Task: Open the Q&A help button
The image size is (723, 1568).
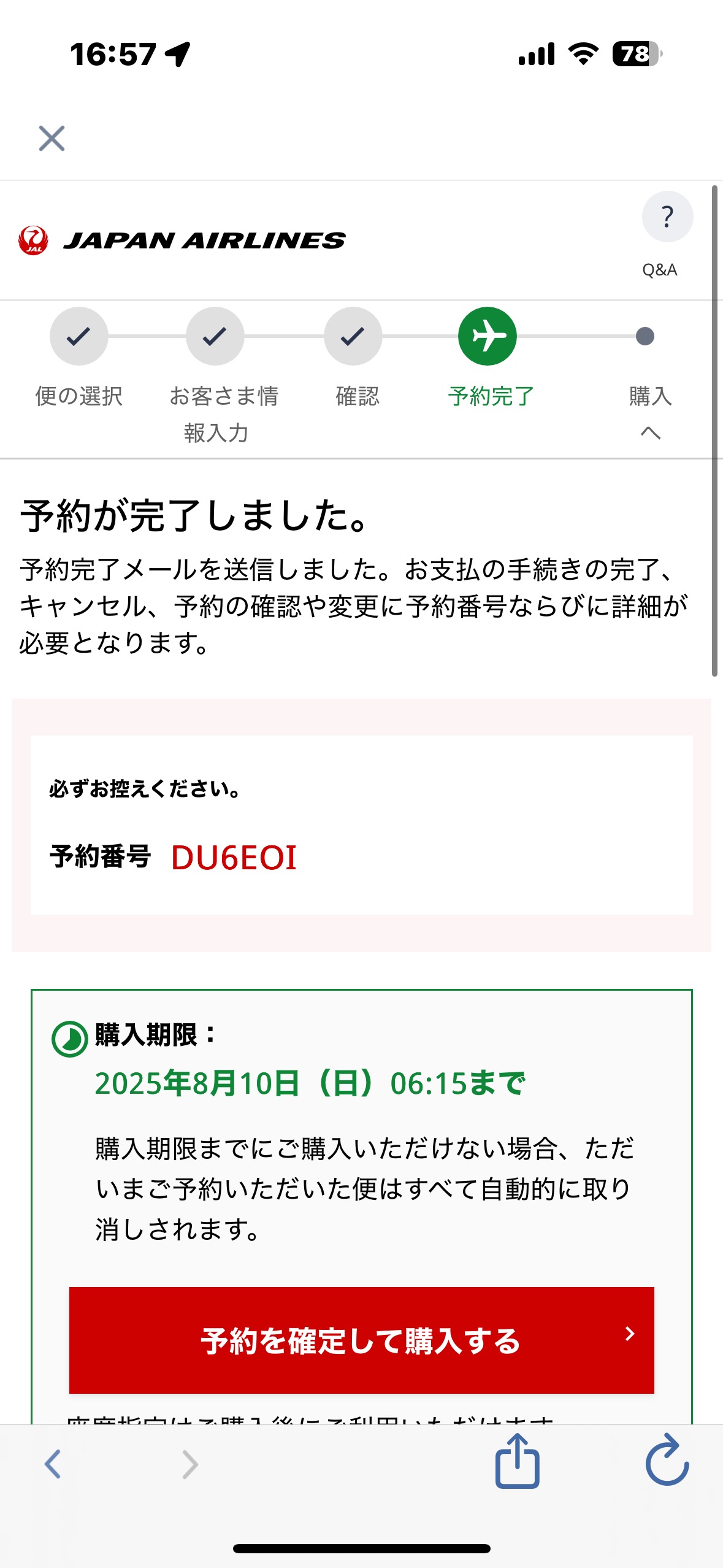Action: tap(667, 217)
